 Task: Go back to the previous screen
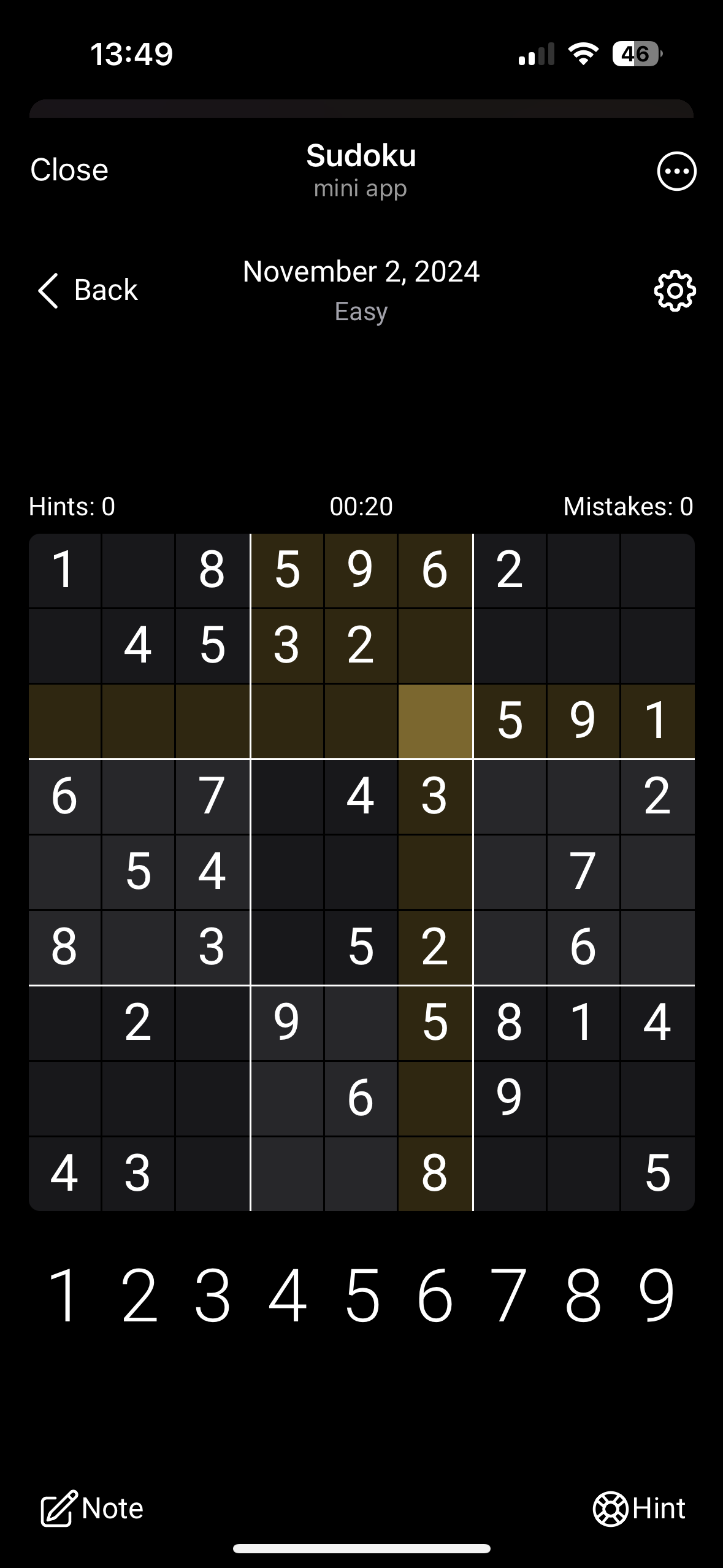(x=88, y=290)
